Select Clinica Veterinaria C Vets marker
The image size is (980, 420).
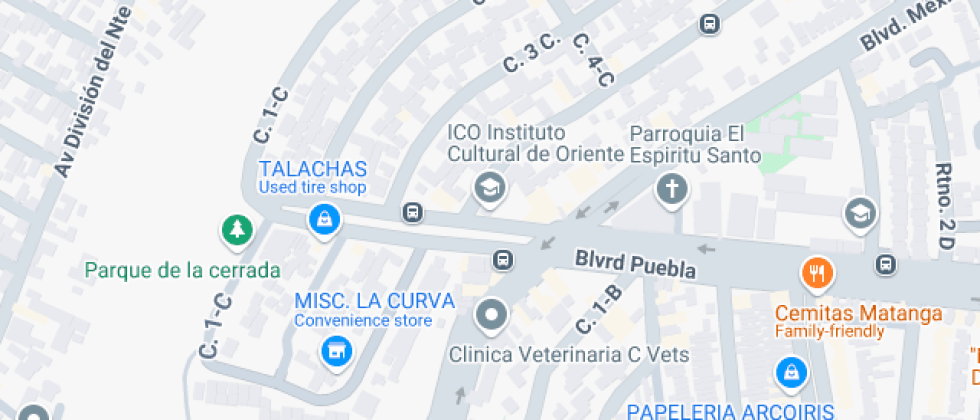[x=491, y=316]
